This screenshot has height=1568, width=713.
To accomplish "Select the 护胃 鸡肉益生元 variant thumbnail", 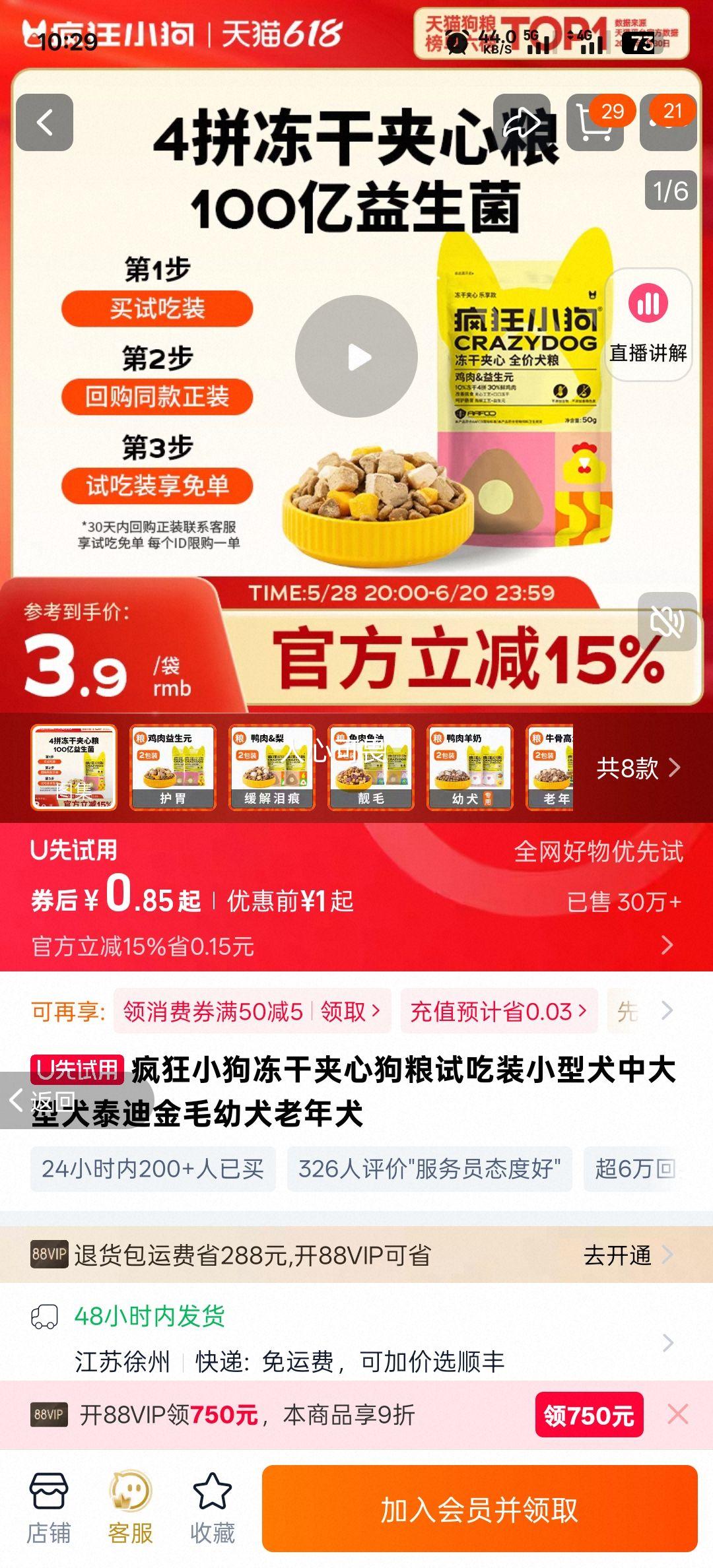I will click(x=173, y=767).
